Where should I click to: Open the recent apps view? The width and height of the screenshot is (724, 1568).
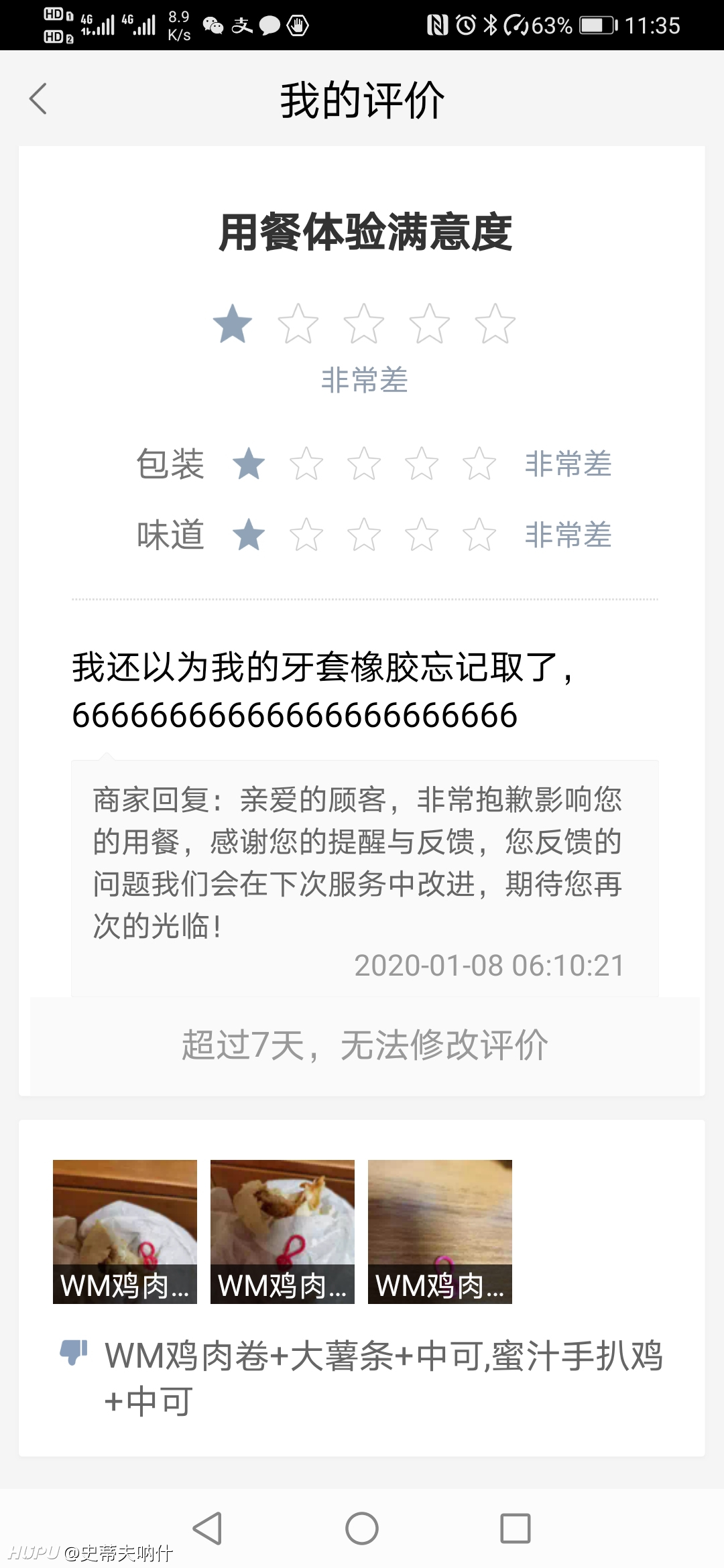pyautogui.click(x=516, y=1528)
